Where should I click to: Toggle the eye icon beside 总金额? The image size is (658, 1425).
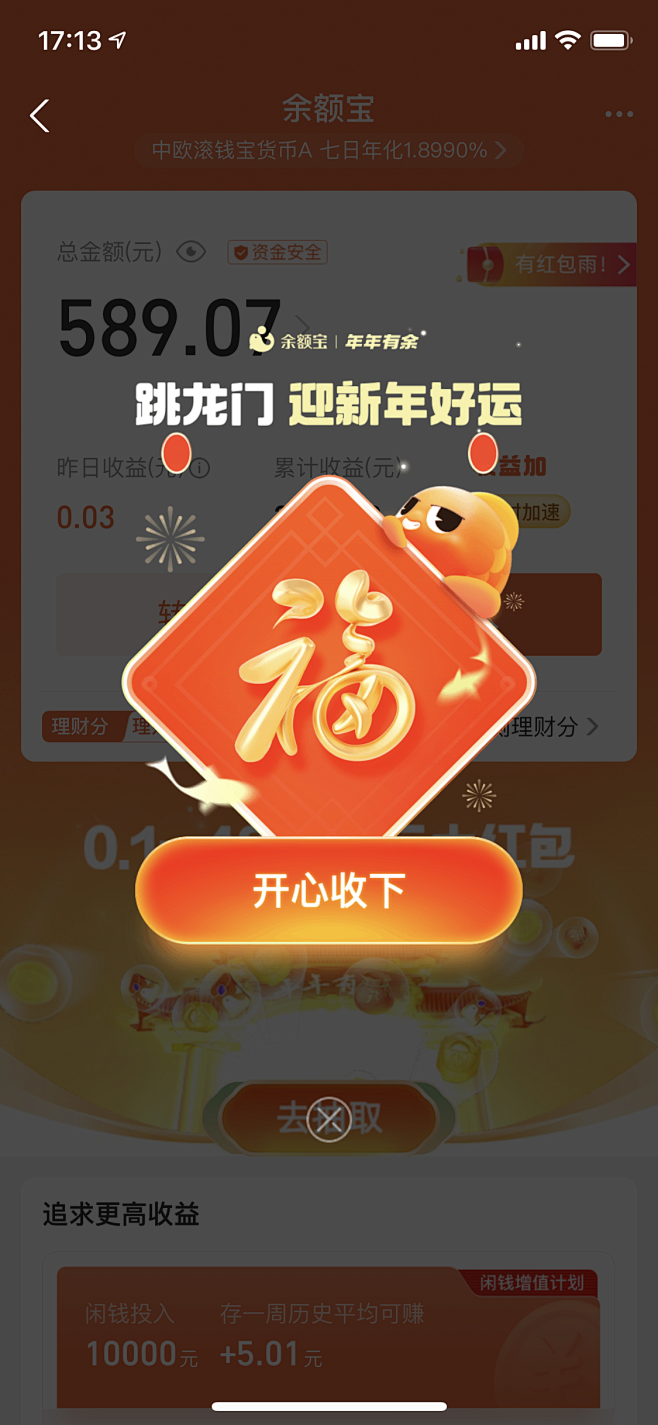point(191,252)
